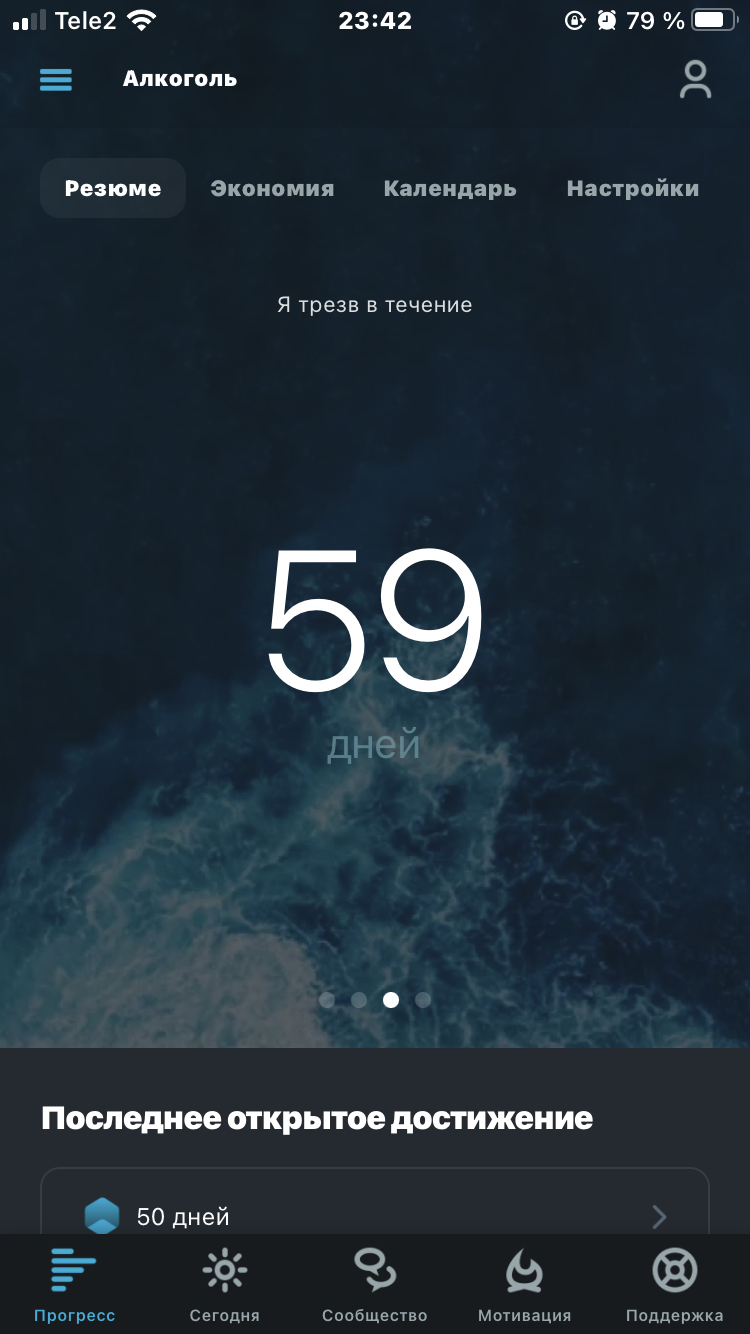Image resolution: width=750 pixels, height=1334 pixels.
Task: Go to the Настройки tab
Action: click(x=632, y=188)
